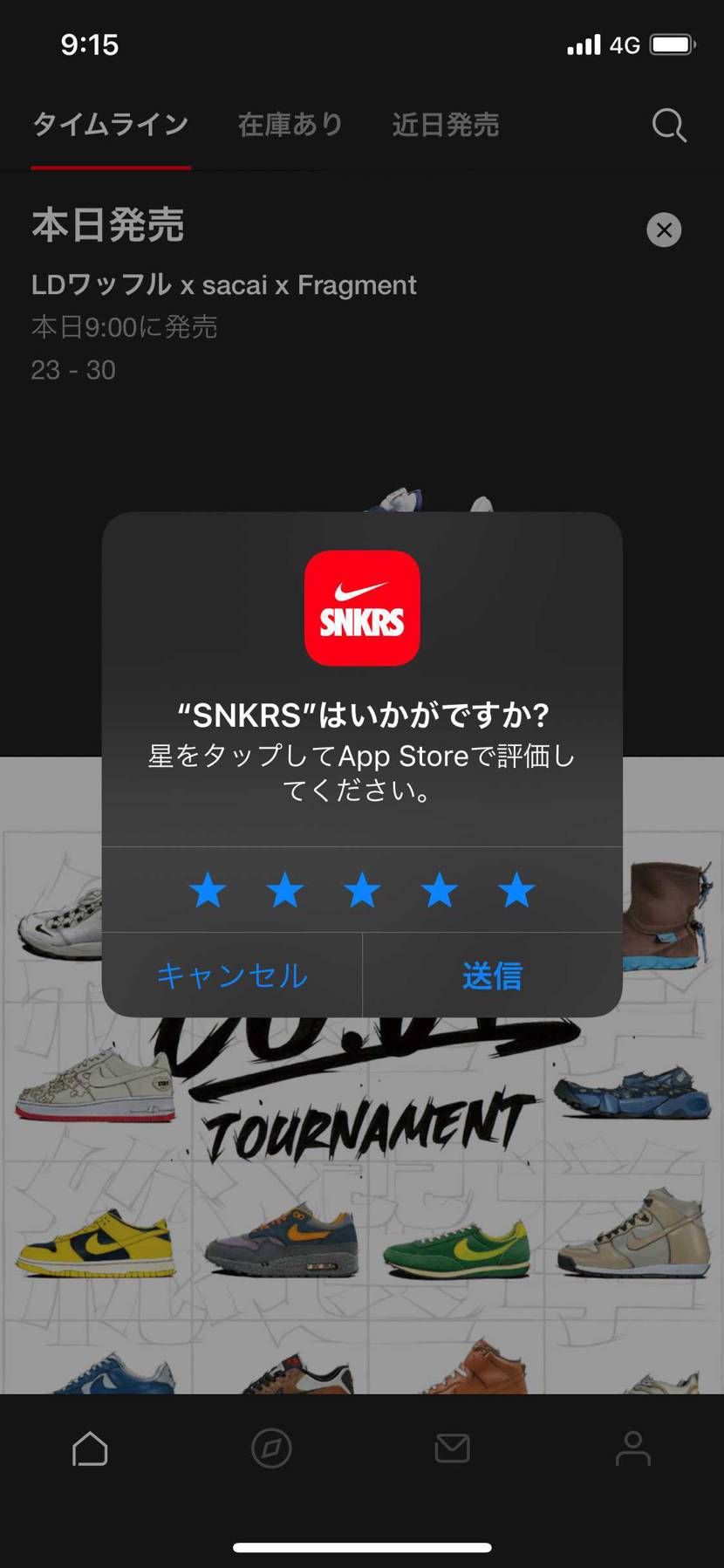Tap キャンセル to dismiss the rating dialog

[x=231, y=976]
